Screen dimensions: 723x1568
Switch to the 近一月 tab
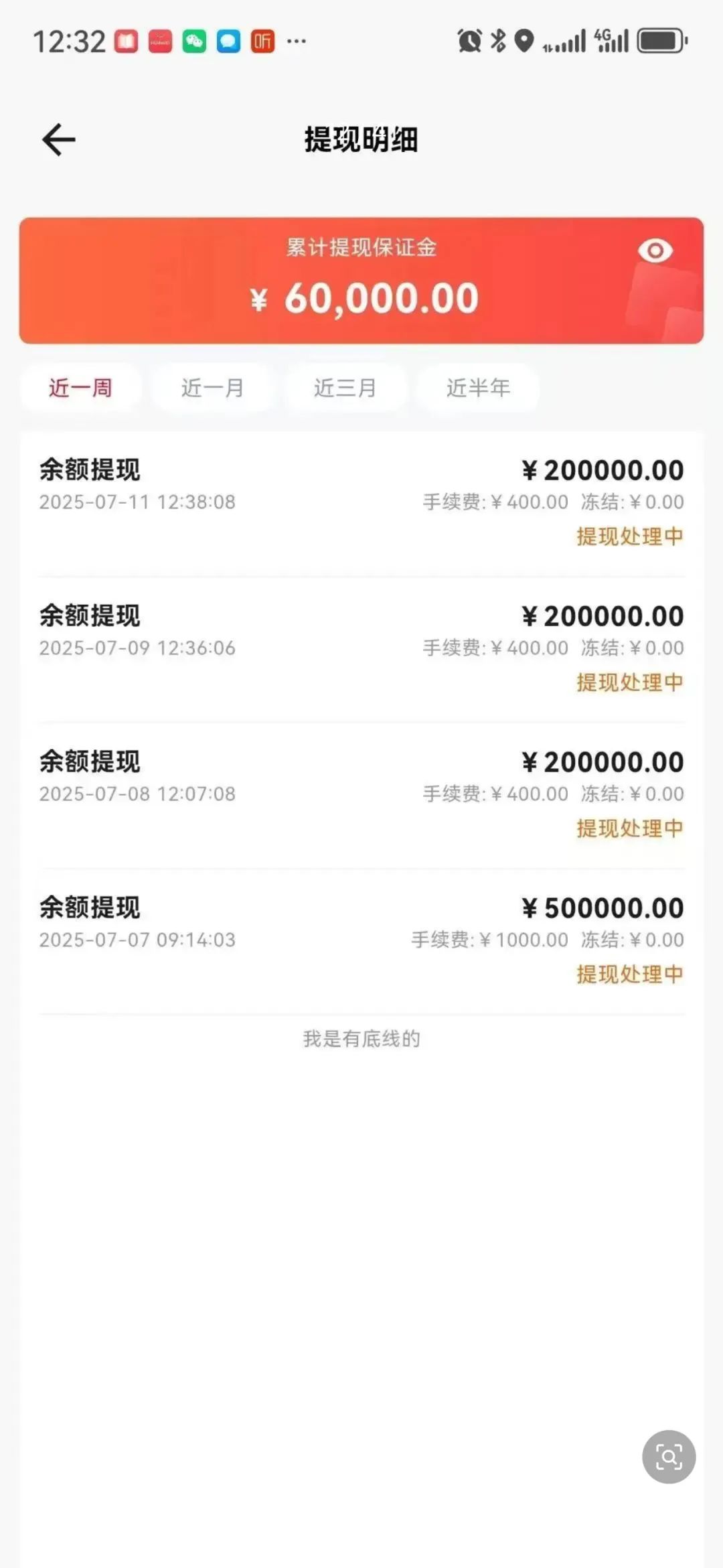[x=212, y=387]
